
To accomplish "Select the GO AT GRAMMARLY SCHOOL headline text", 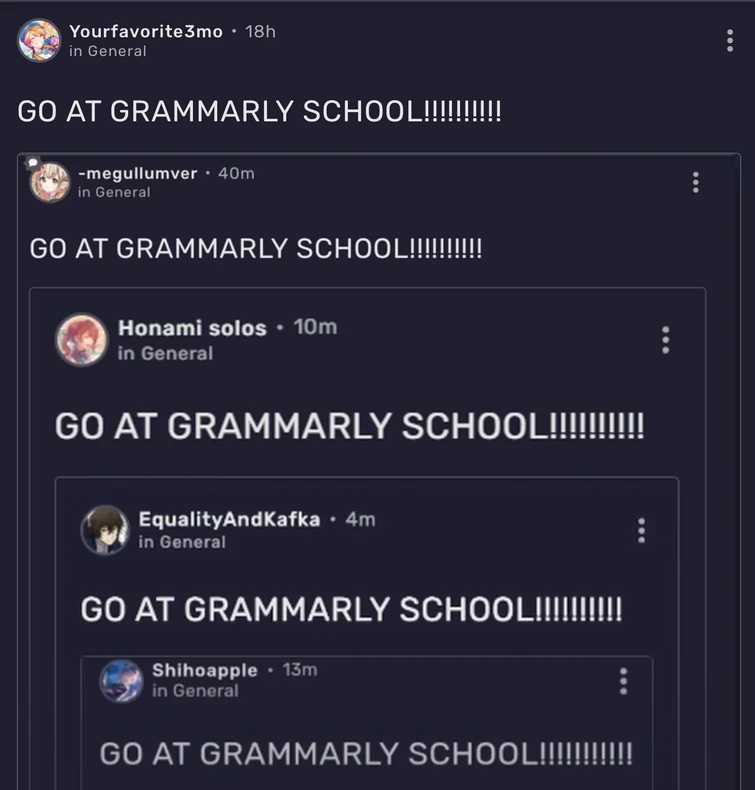I will tap(260, 110).
